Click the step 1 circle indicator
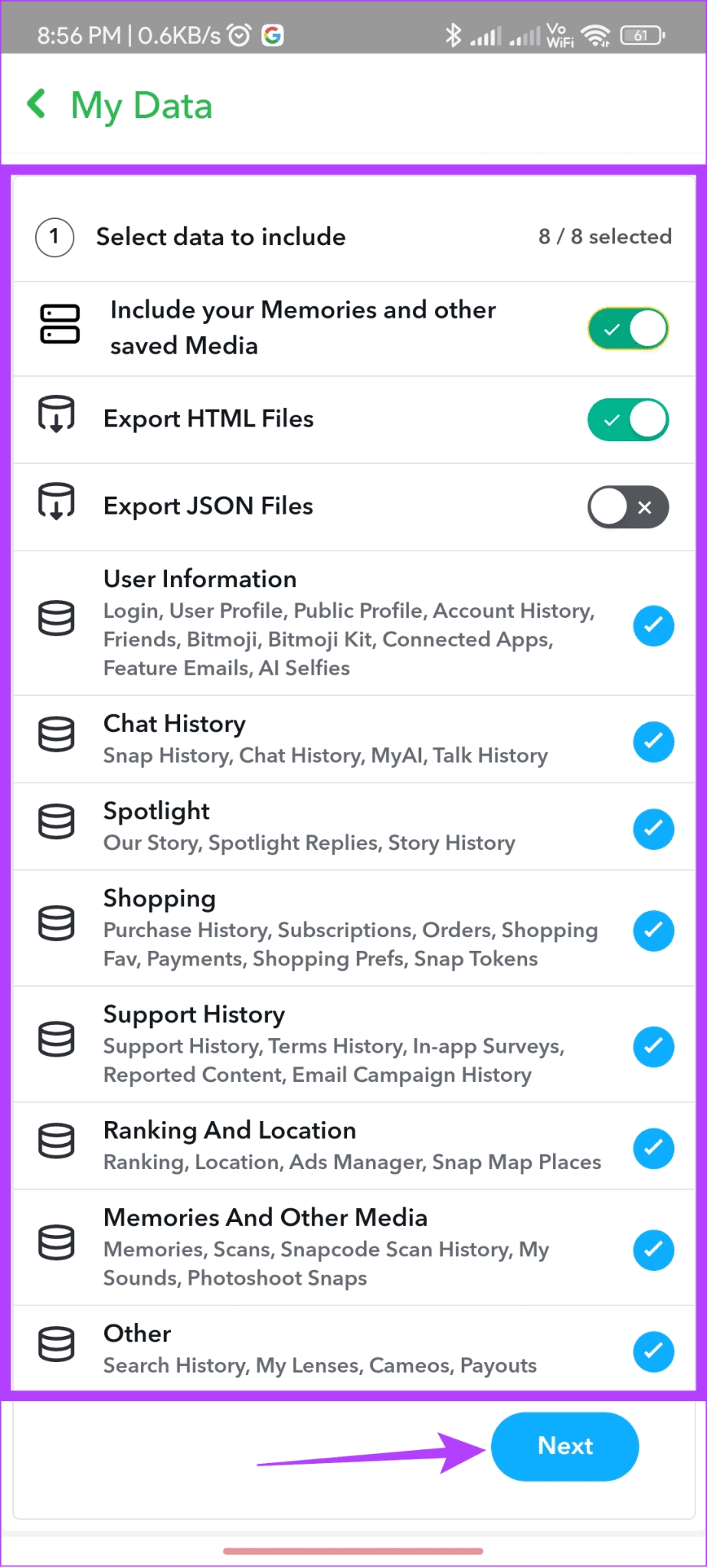The image size is (707, 1568). (53, 237)
